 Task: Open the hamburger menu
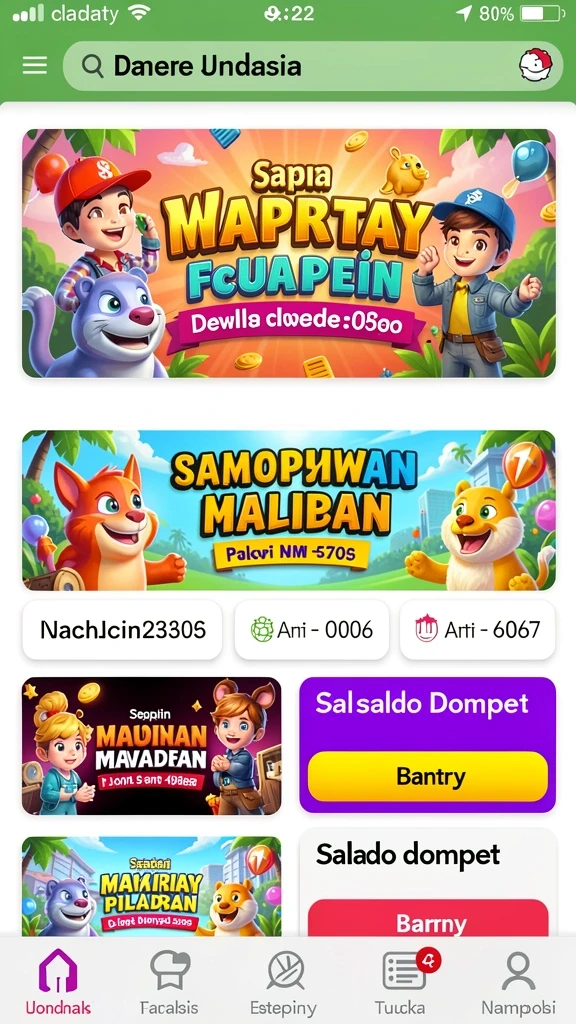click(x=35, y=65)
